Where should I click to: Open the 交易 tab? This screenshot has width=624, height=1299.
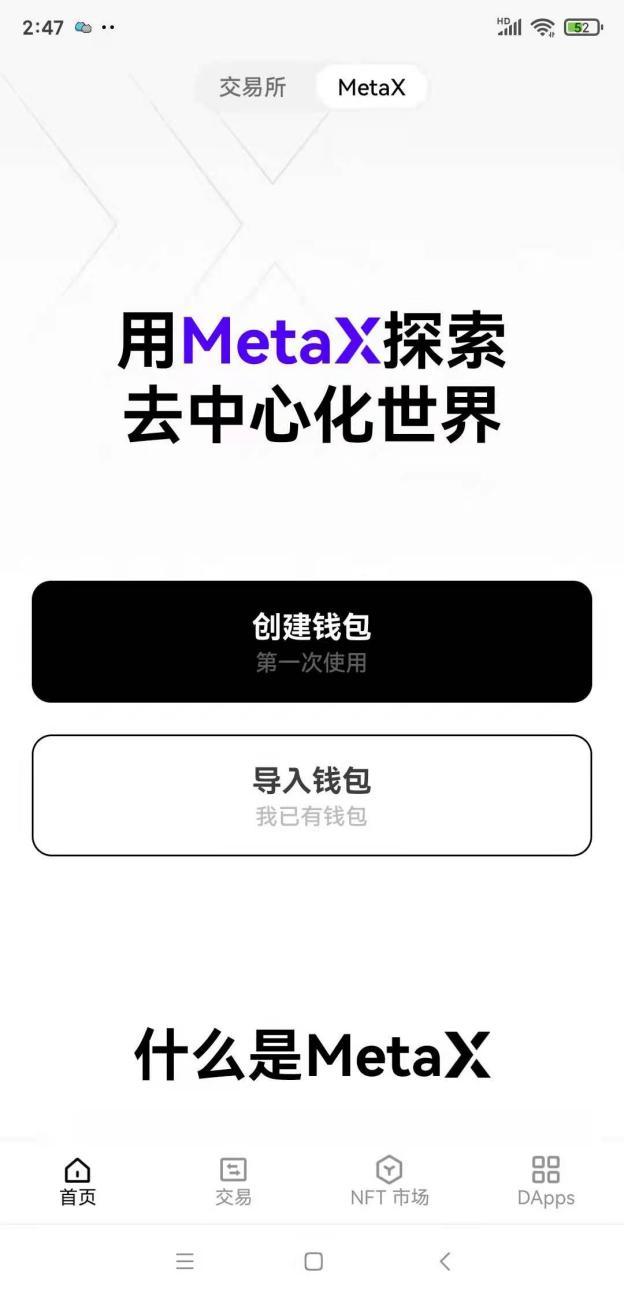[233, 1181]
